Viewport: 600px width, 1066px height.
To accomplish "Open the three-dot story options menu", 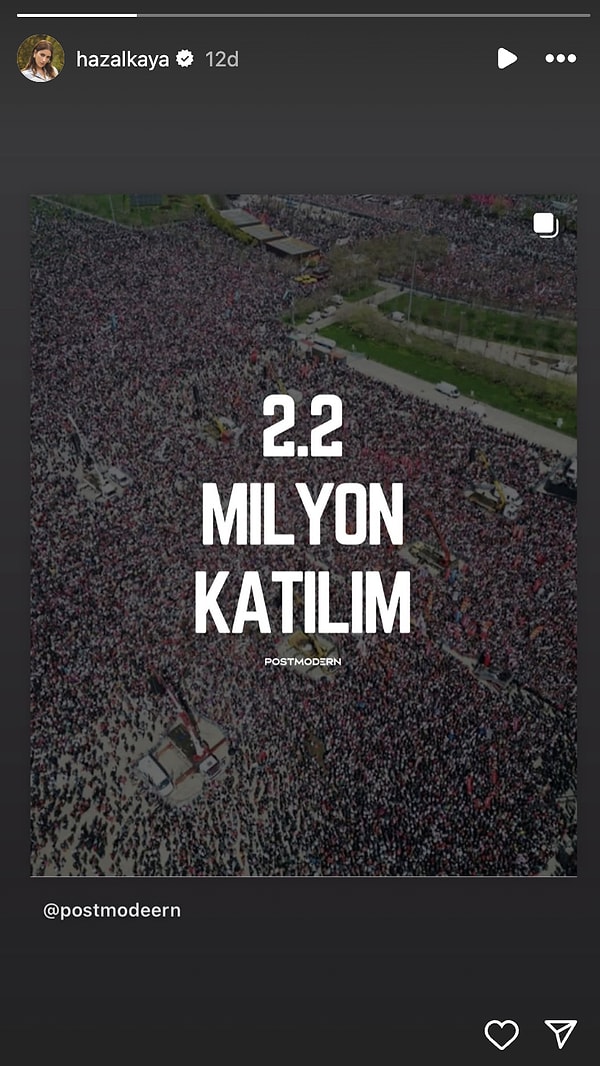I will (560, 59).
